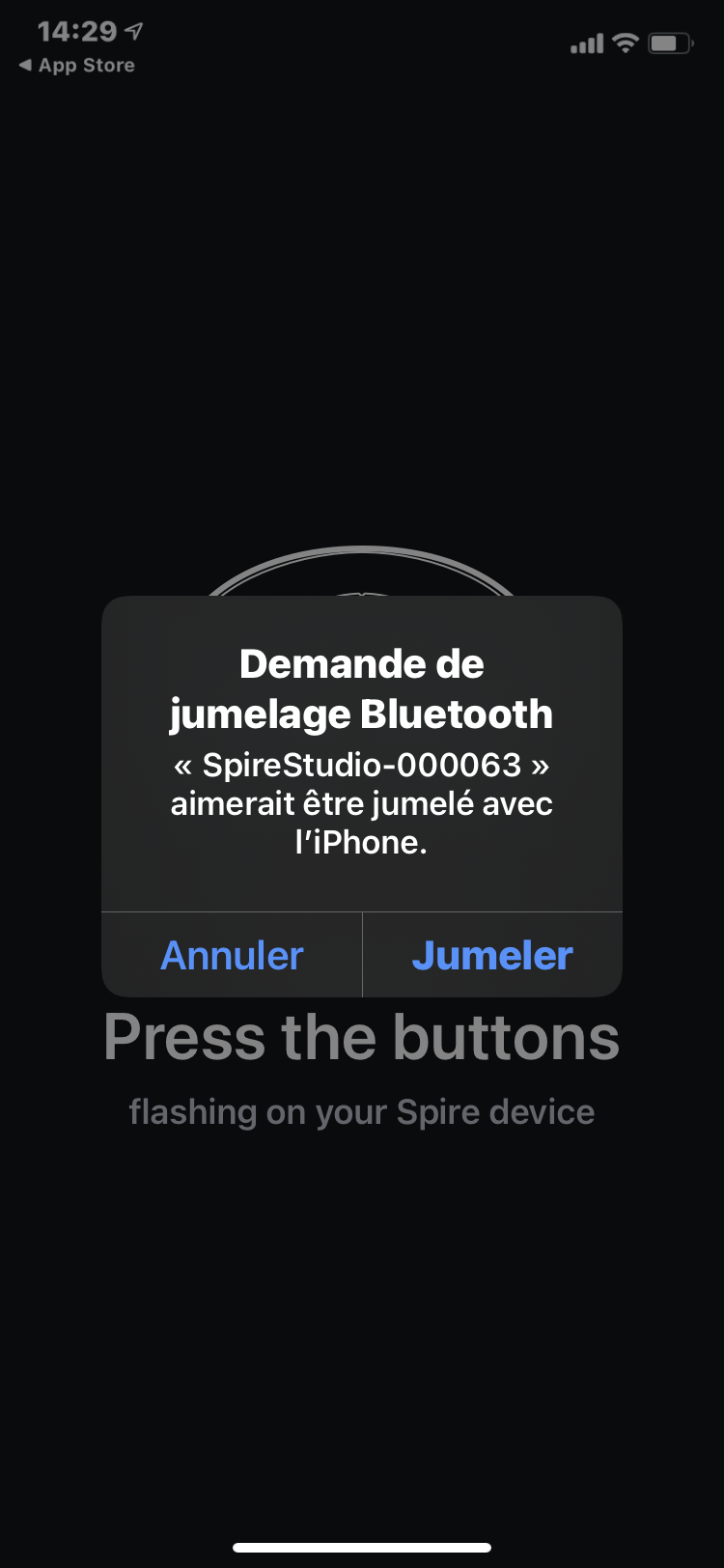Tap the location services arrow icon

click(135, 30)
